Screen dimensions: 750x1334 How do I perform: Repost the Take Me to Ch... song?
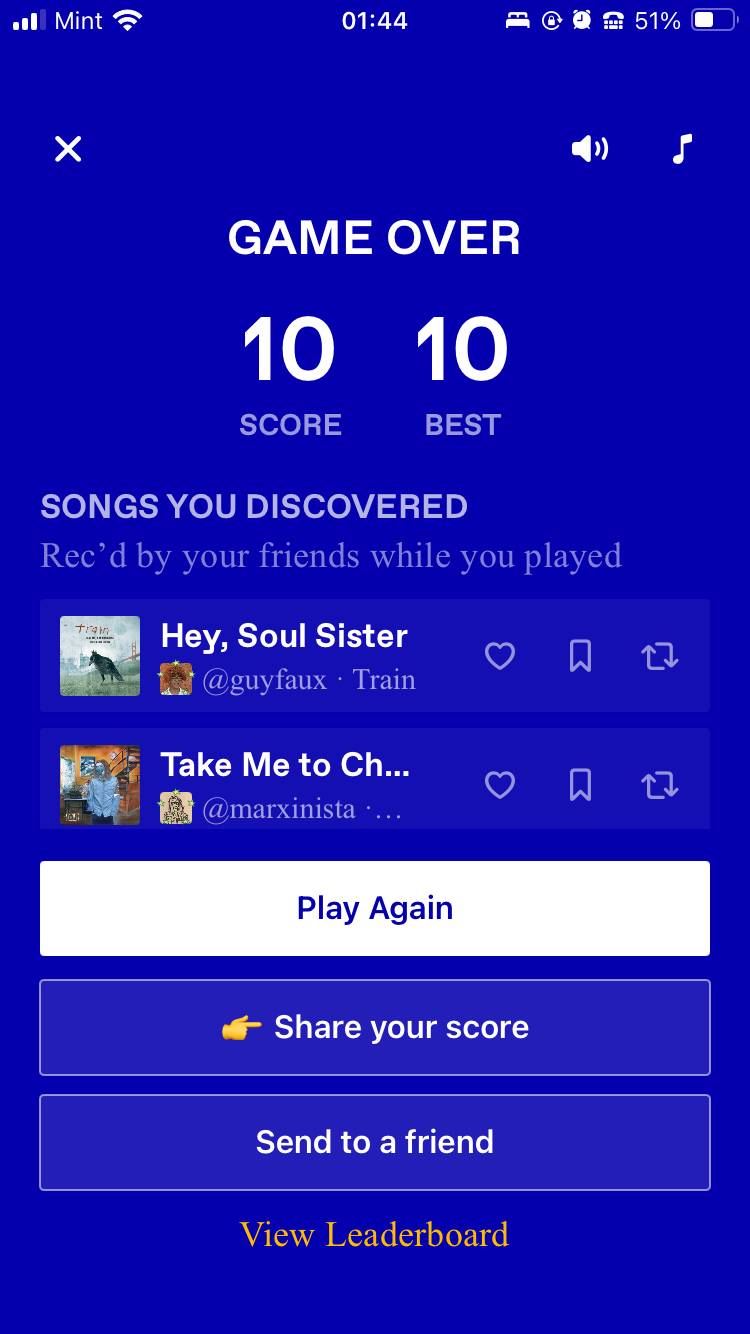pos(660,785)
